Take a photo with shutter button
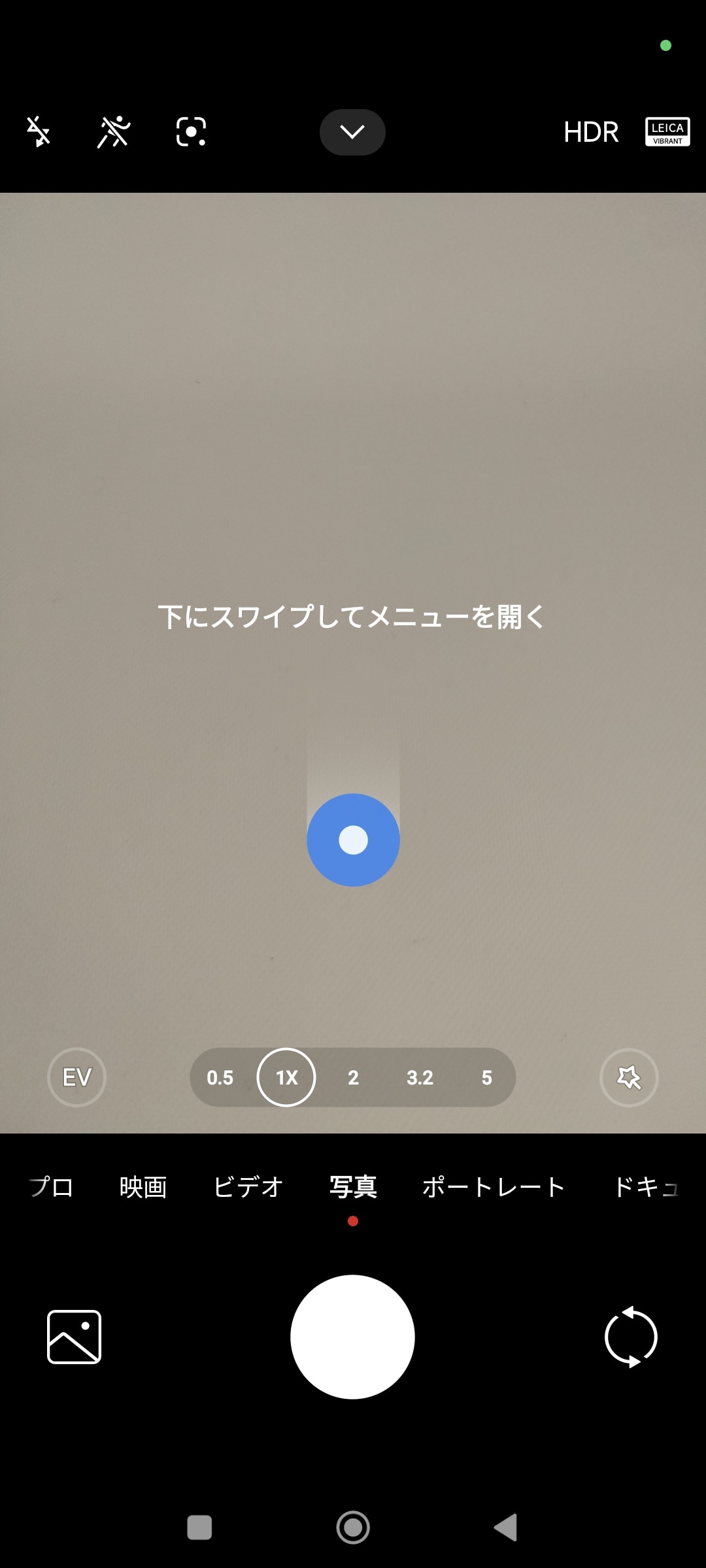Viewport: 706px width, 1568px height. pyautogui.click(x=352, y=1337)
